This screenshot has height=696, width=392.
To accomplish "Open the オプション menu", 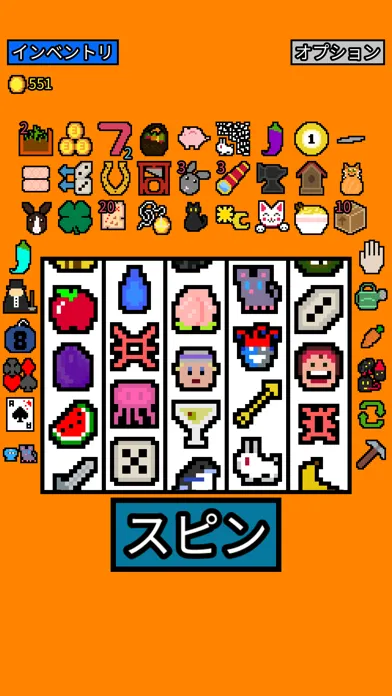I will [x=337, y=52].
